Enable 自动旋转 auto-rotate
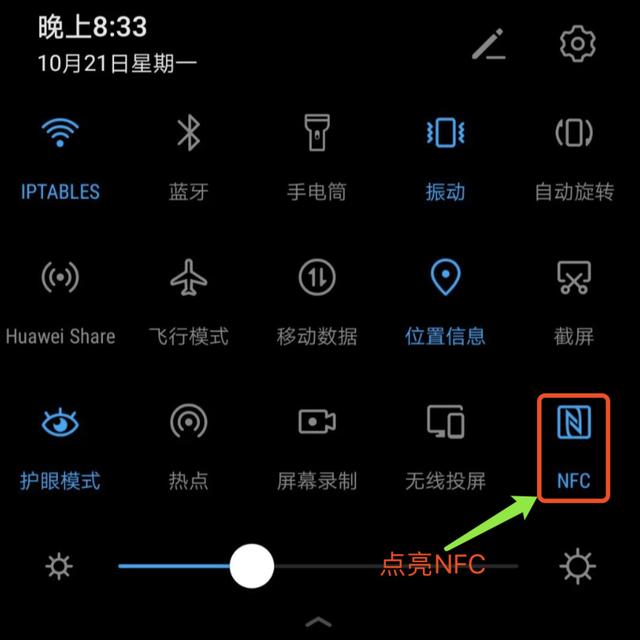The width and height of the screenshot is (640, 640). pyautogui.click(x=574, y=133)
